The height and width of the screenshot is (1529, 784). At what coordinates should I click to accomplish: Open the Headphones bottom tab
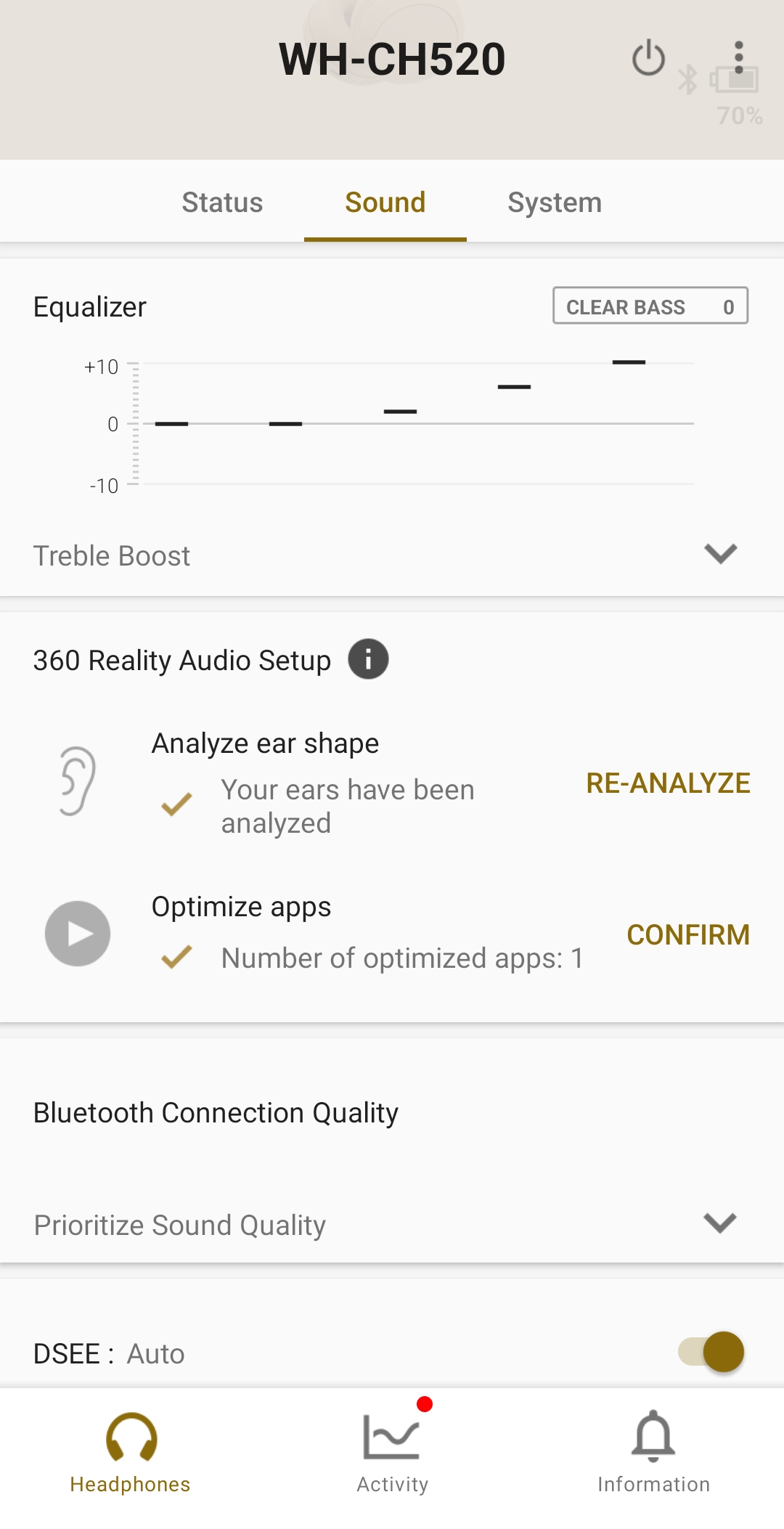[x=131, y=1452]
